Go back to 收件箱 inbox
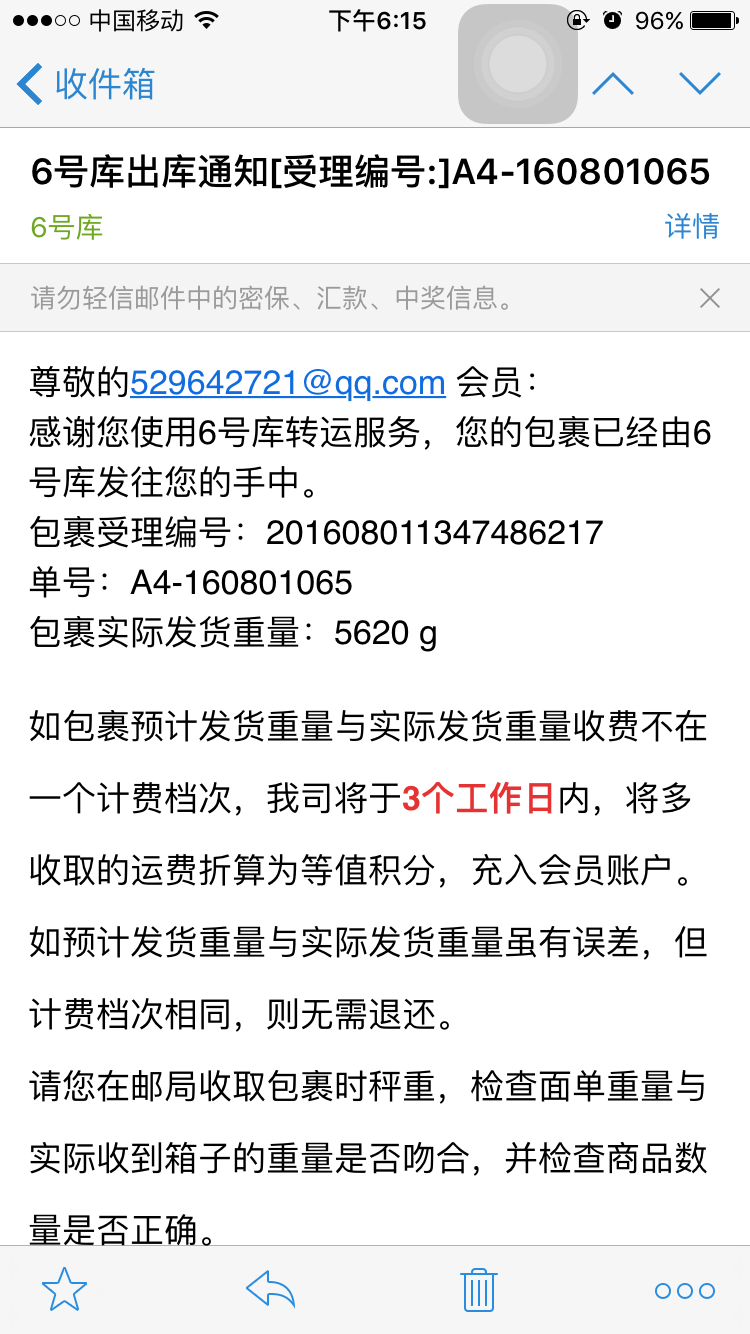 [86, 84]
